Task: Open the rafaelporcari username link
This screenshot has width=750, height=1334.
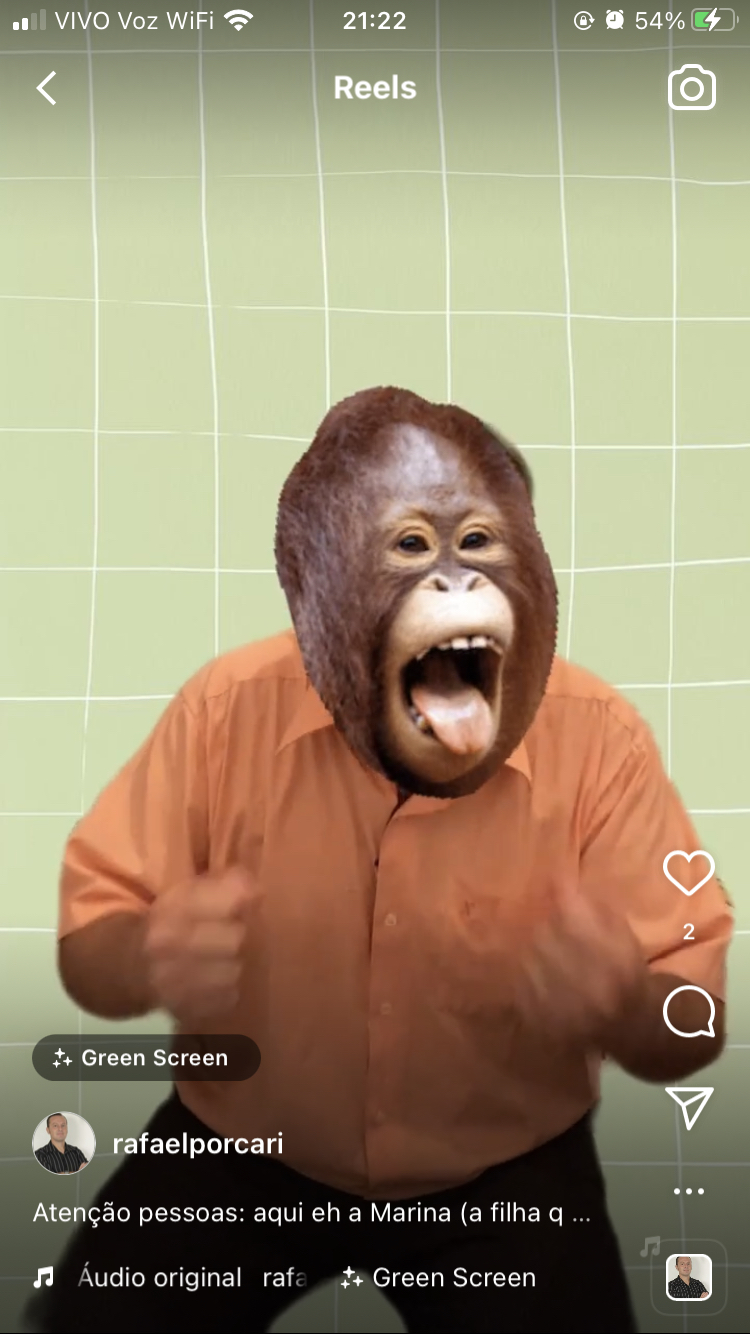Action: click(198, 1144)
